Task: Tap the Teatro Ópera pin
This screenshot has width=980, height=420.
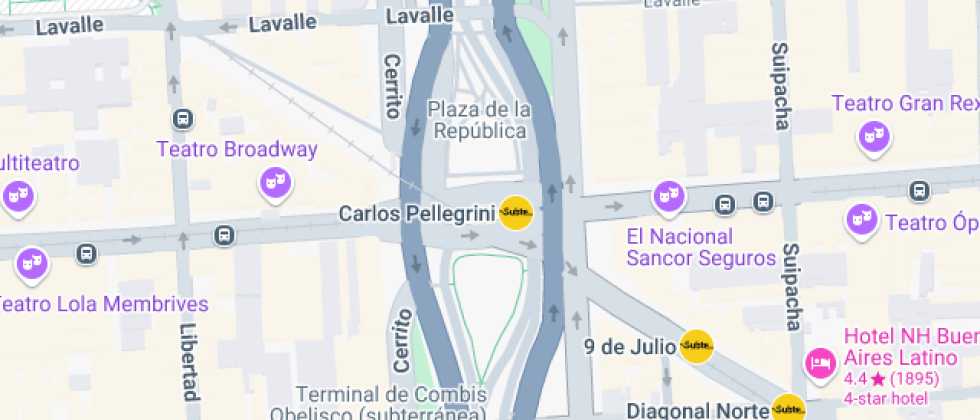Action: pyautogui.click(x=860, y=219)
